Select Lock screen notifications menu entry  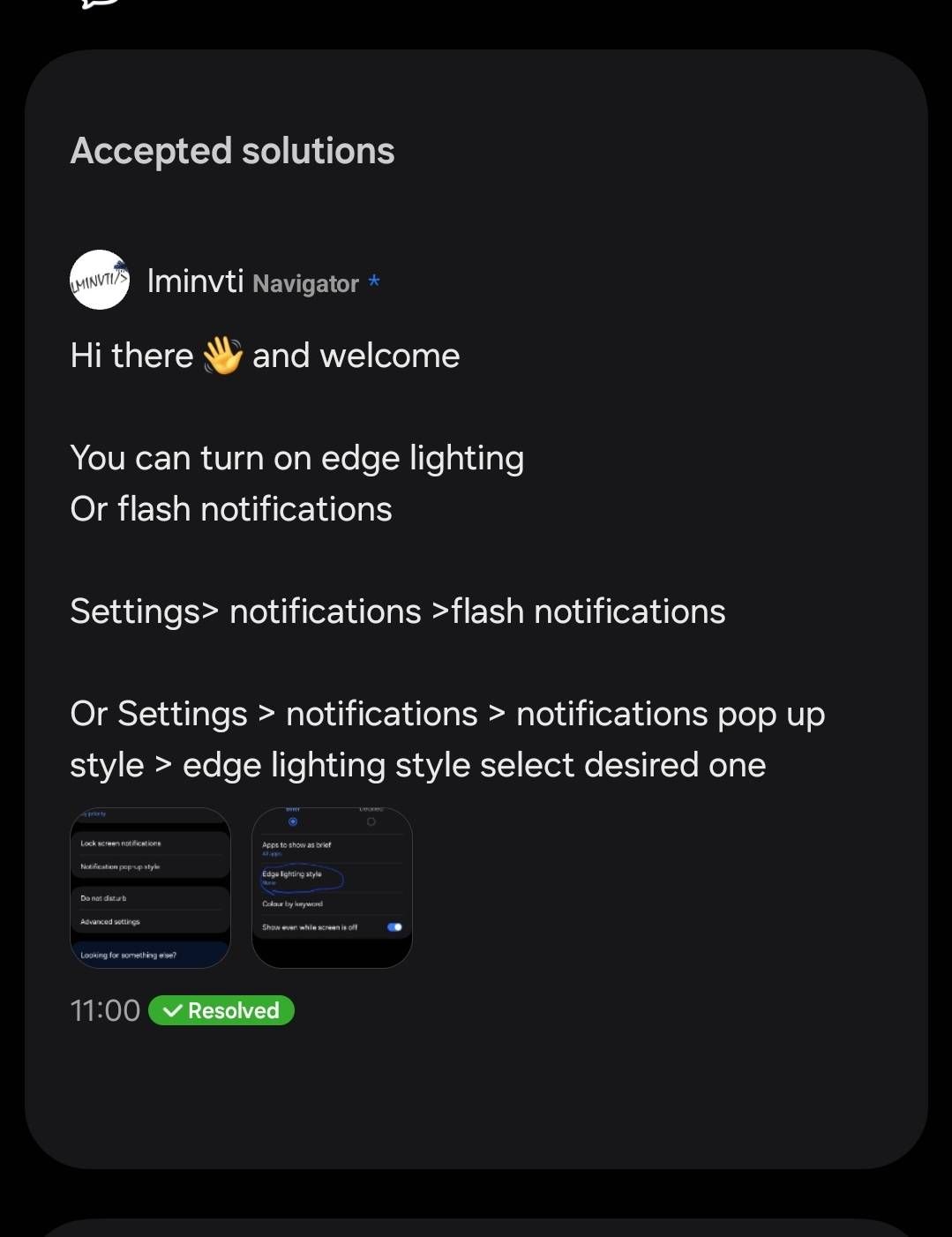(121, 843)
